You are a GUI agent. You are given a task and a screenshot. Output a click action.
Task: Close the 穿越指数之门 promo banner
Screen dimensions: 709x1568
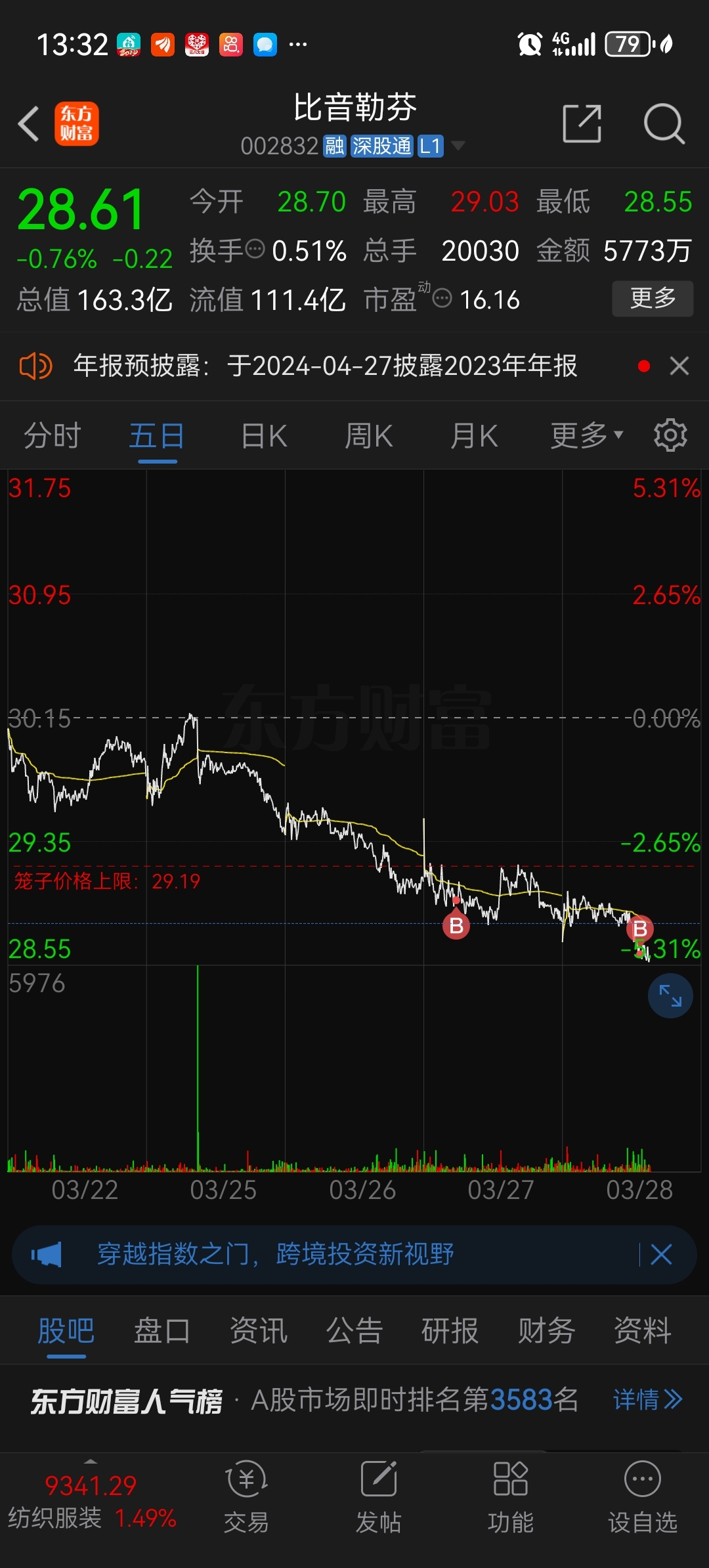click(661, 1254)
